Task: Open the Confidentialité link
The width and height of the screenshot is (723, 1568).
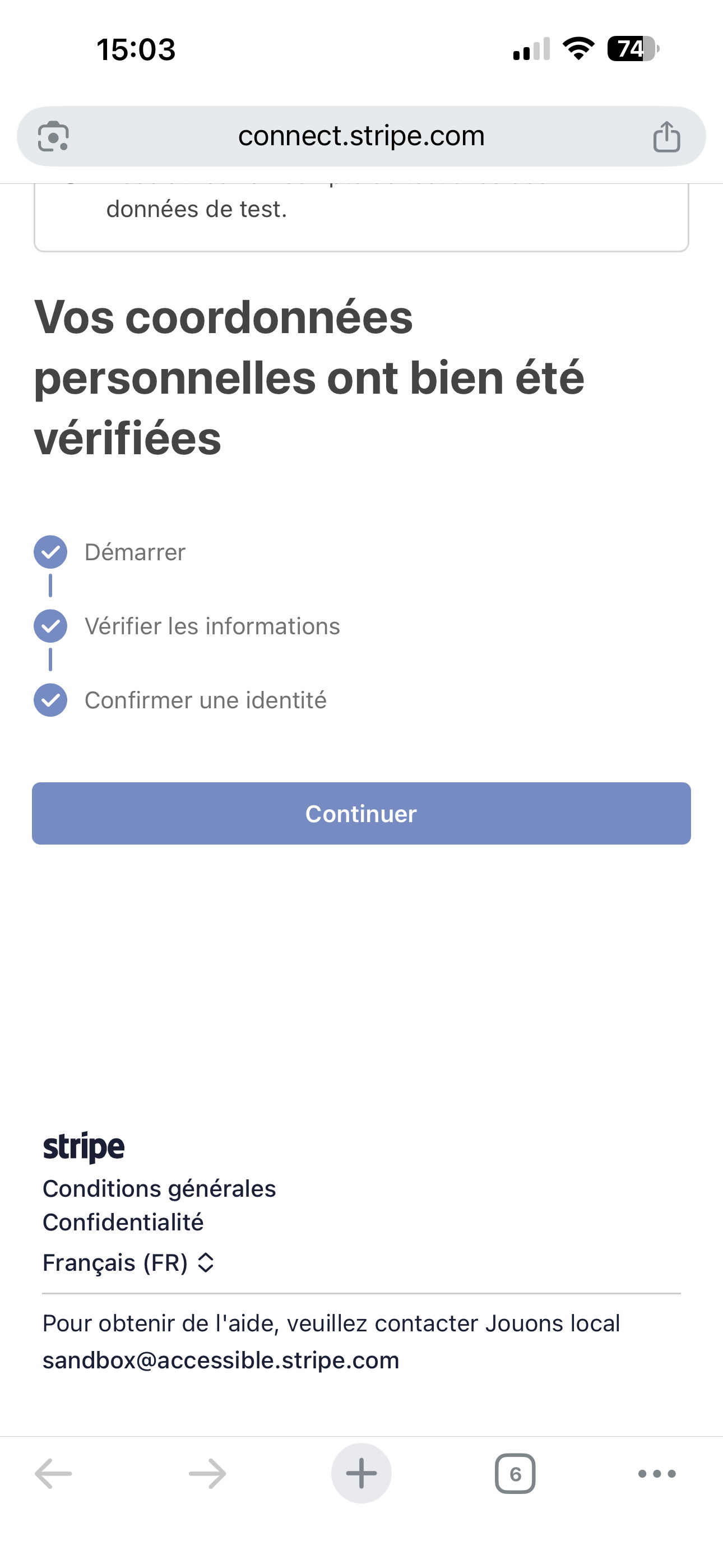Action: pyautogui.click(x=123, y=1222)
